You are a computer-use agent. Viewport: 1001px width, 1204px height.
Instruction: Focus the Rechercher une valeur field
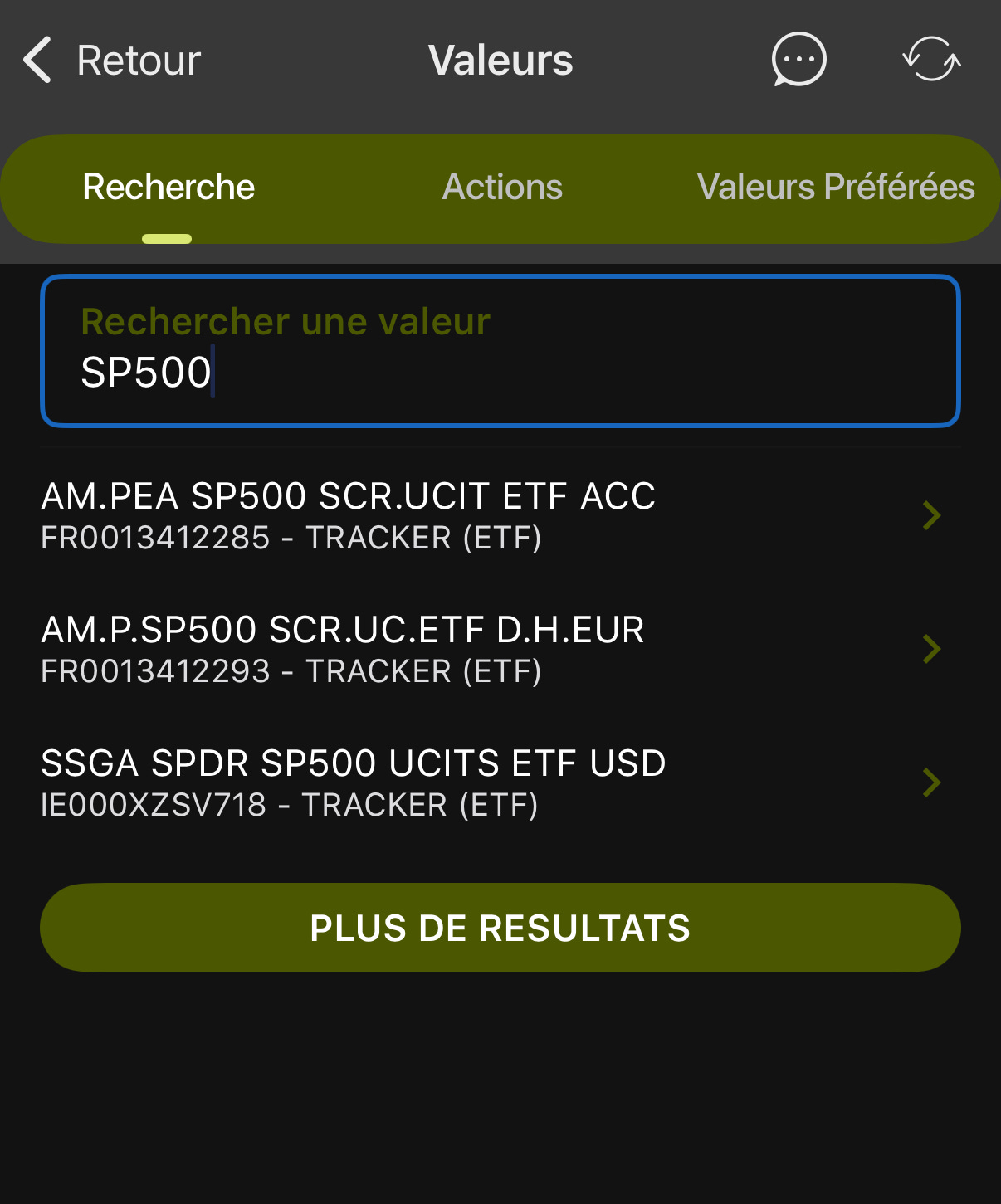500,351
